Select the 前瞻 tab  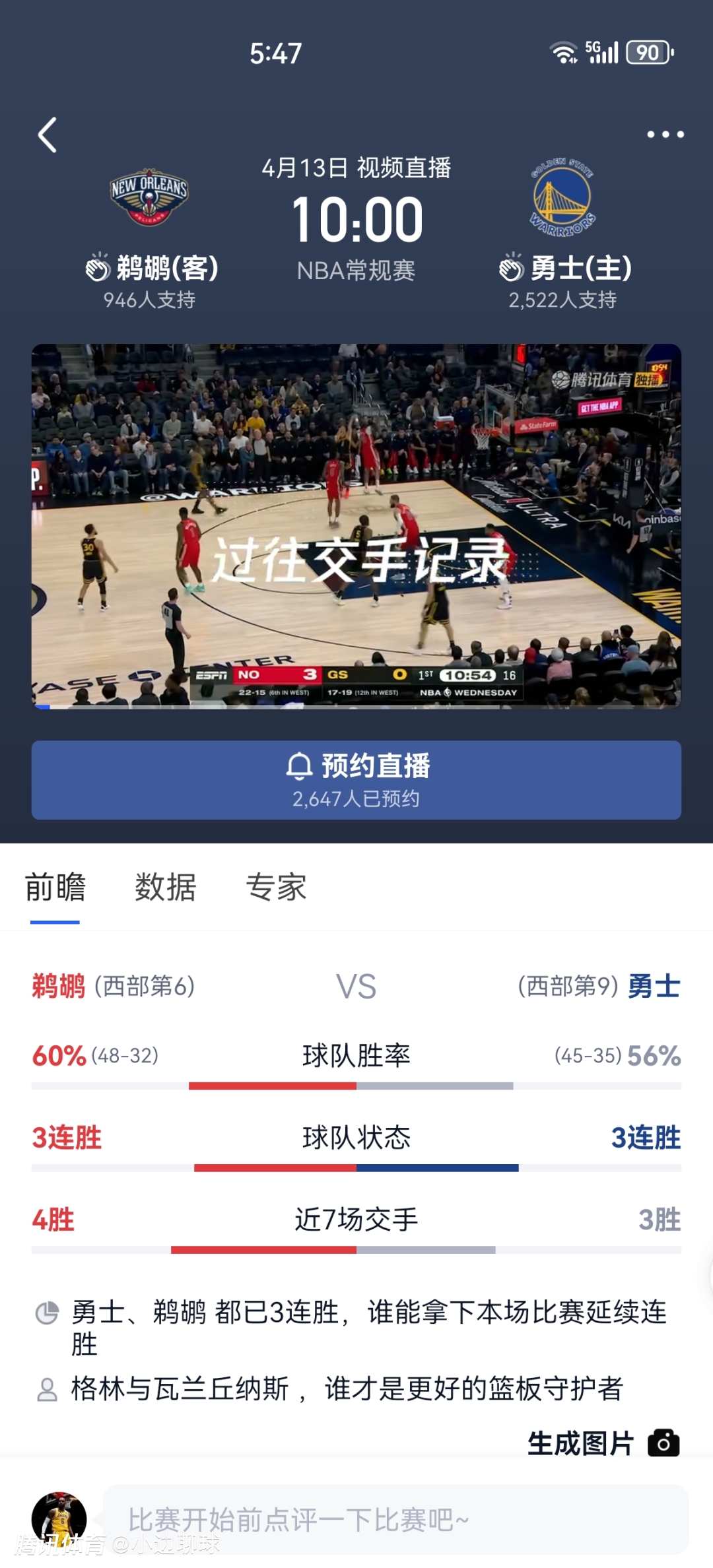(x=55, y=887)
